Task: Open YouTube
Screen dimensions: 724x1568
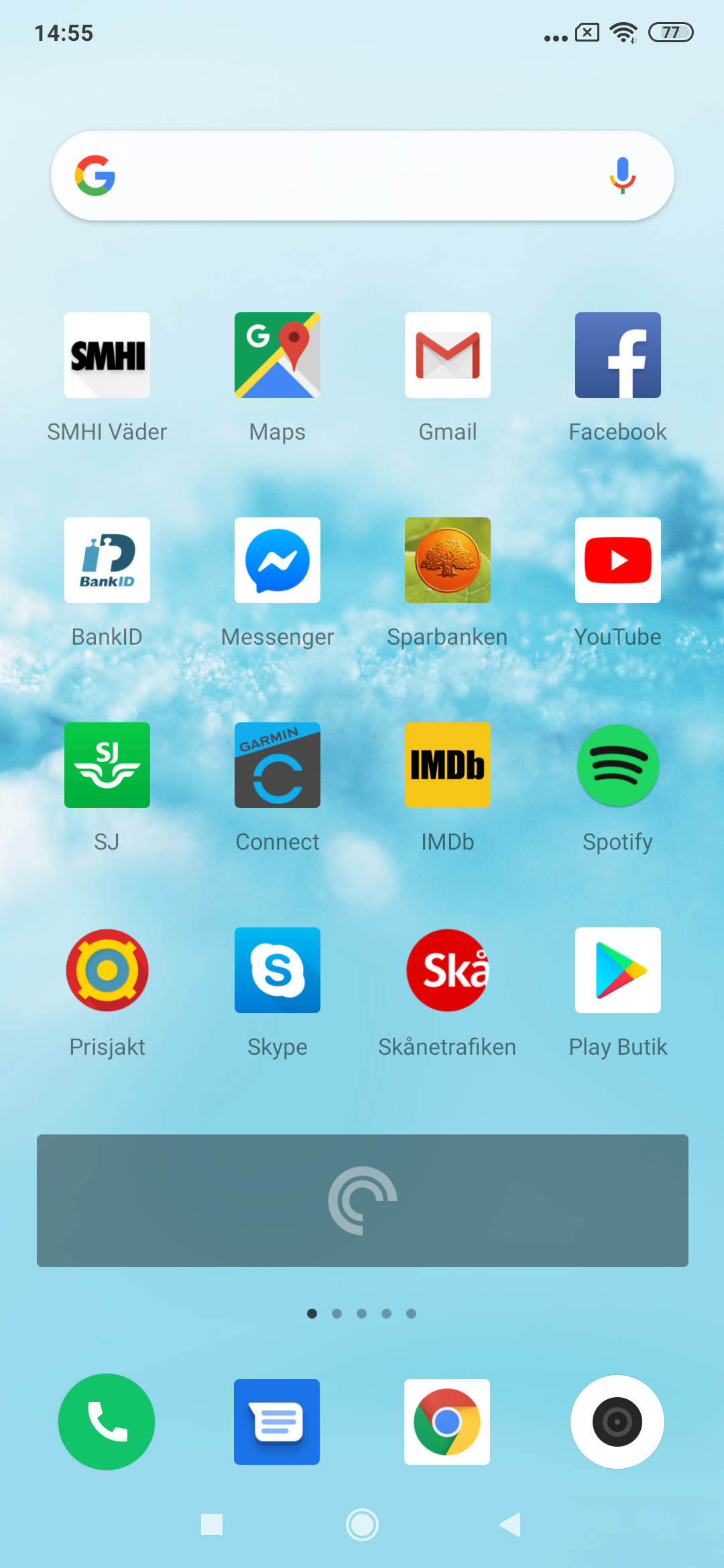Action: pyautogui.click(x=618, y=560)
